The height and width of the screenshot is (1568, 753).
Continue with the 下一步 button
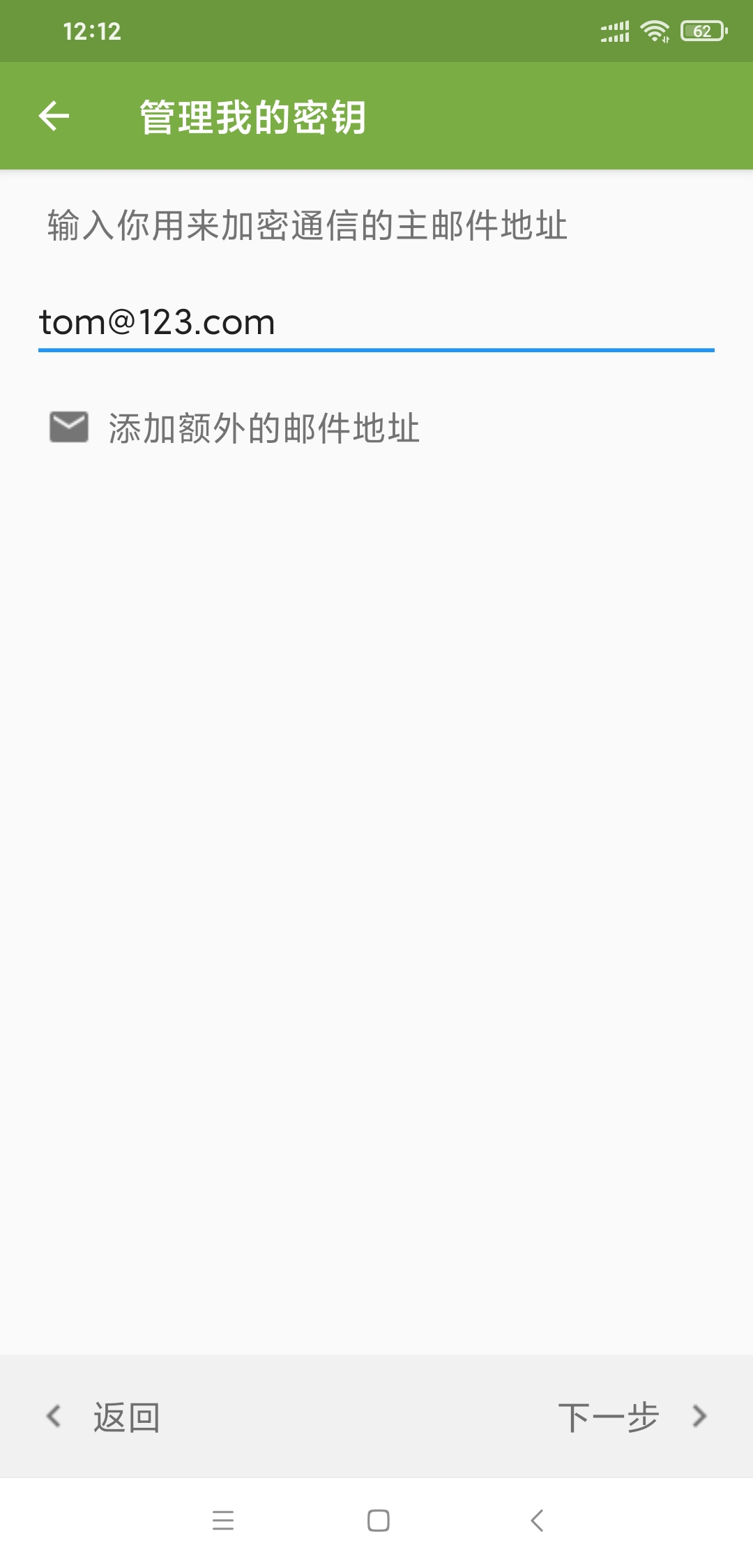click(x=632, y=1417)
